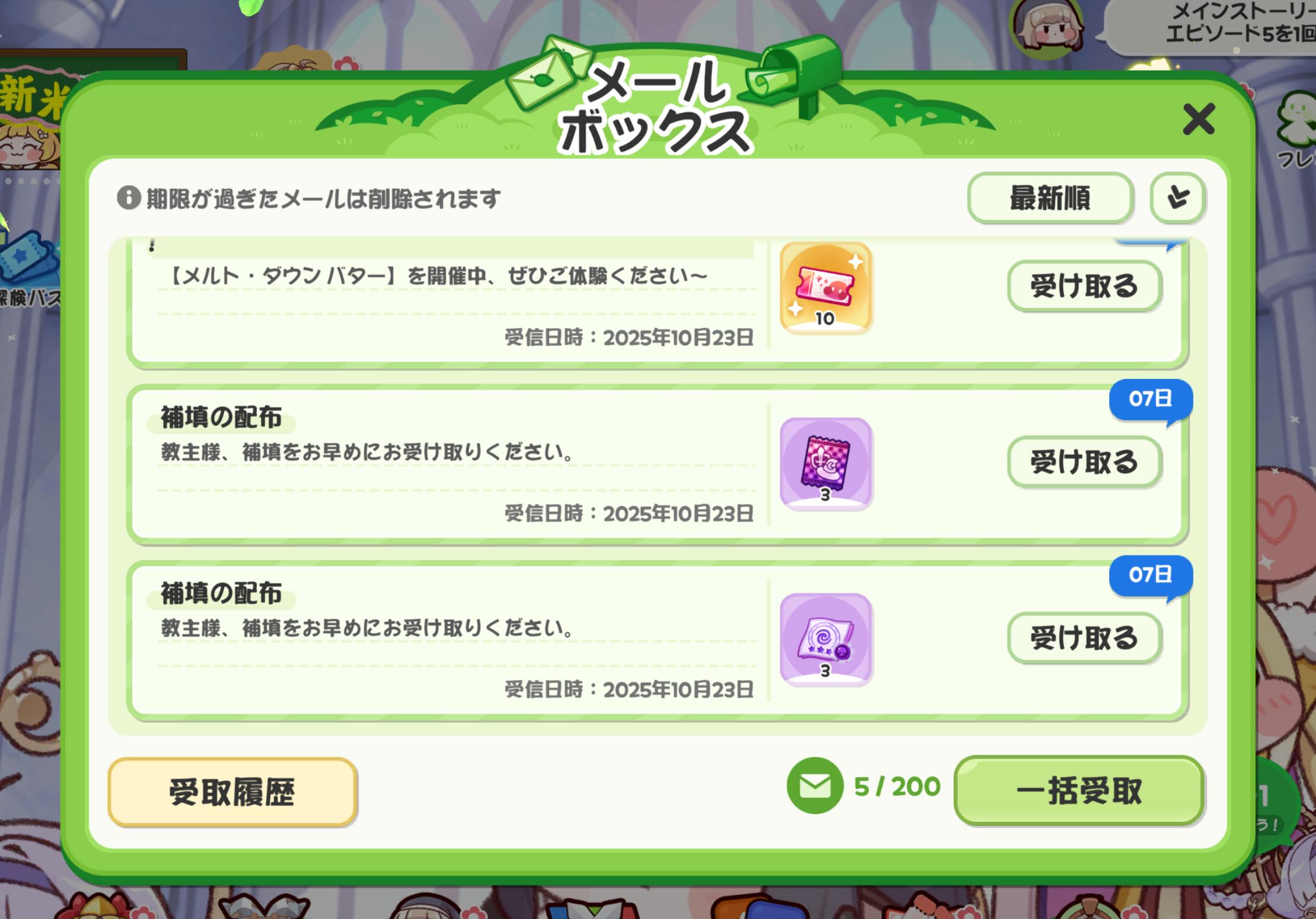Open the 受取履歴 claim history
This screenshot has height=919, width=1316.
pos(232,792)
